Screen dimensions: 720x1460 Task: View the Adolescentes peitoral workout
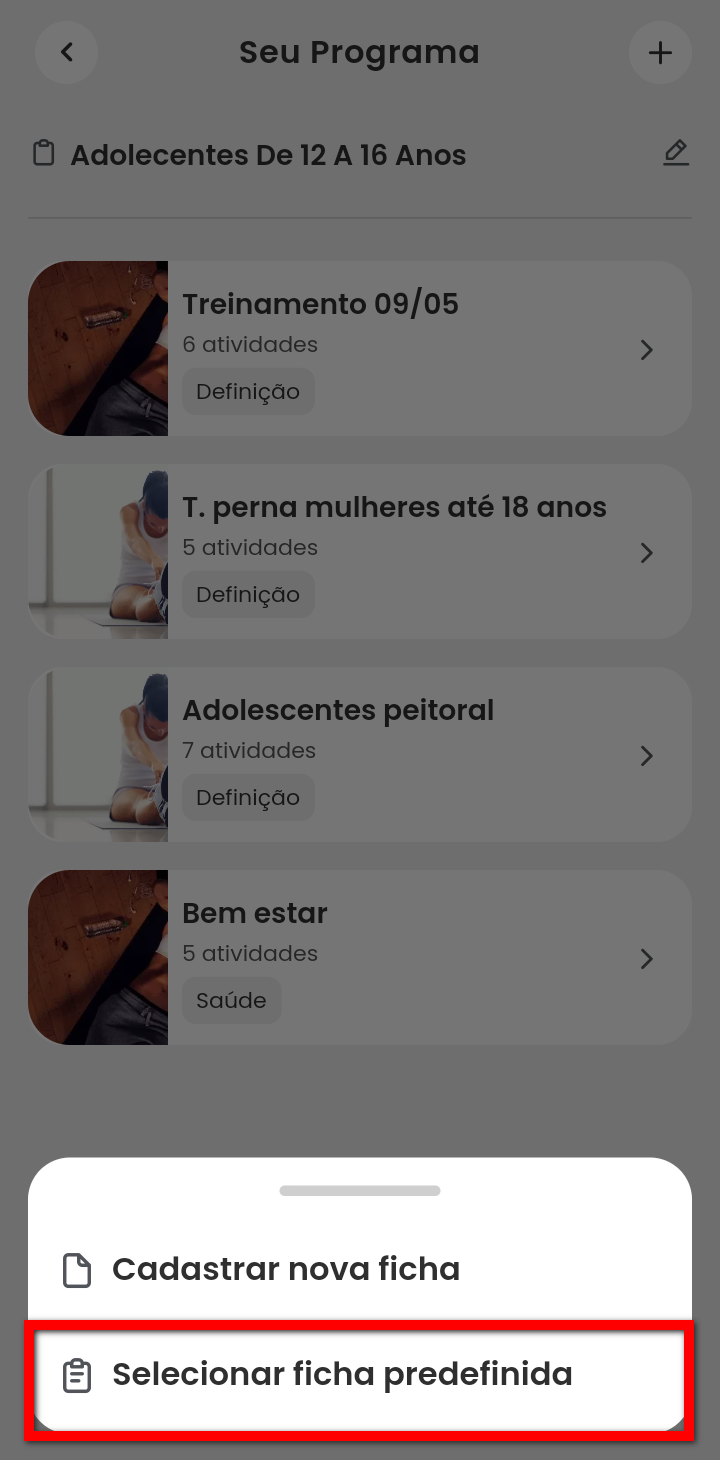360,754
